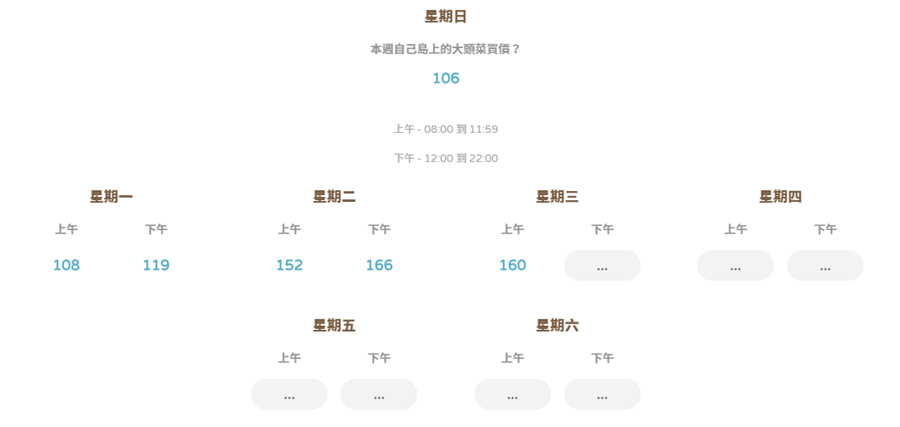Edit the 星期日 buy price field showing 106
This screenshot has height=427, width=900.
tap(446, 78)
